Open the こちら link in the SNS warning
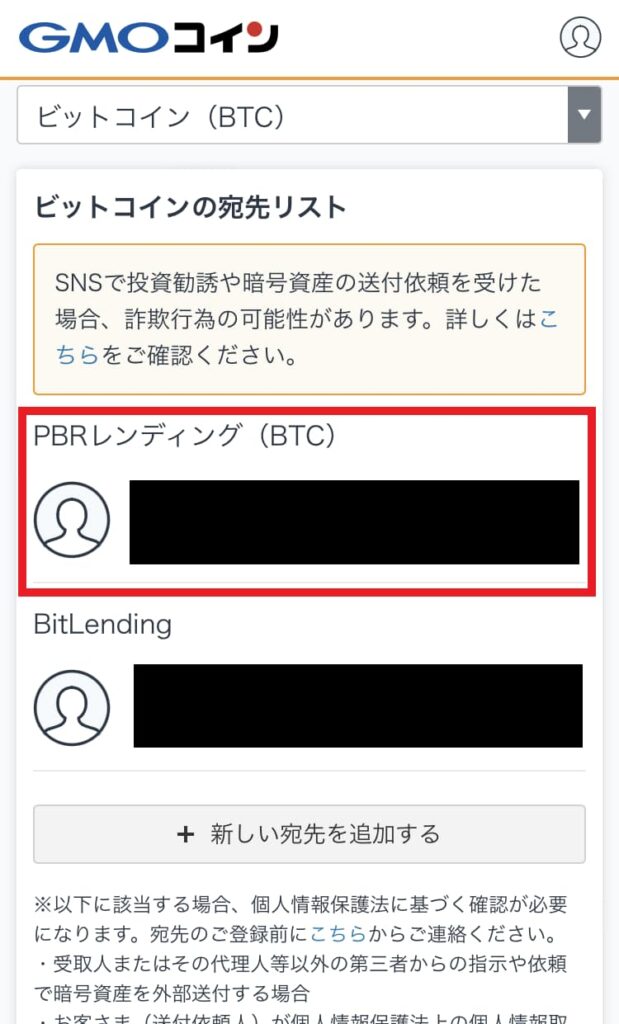 (x=307, y=337)
